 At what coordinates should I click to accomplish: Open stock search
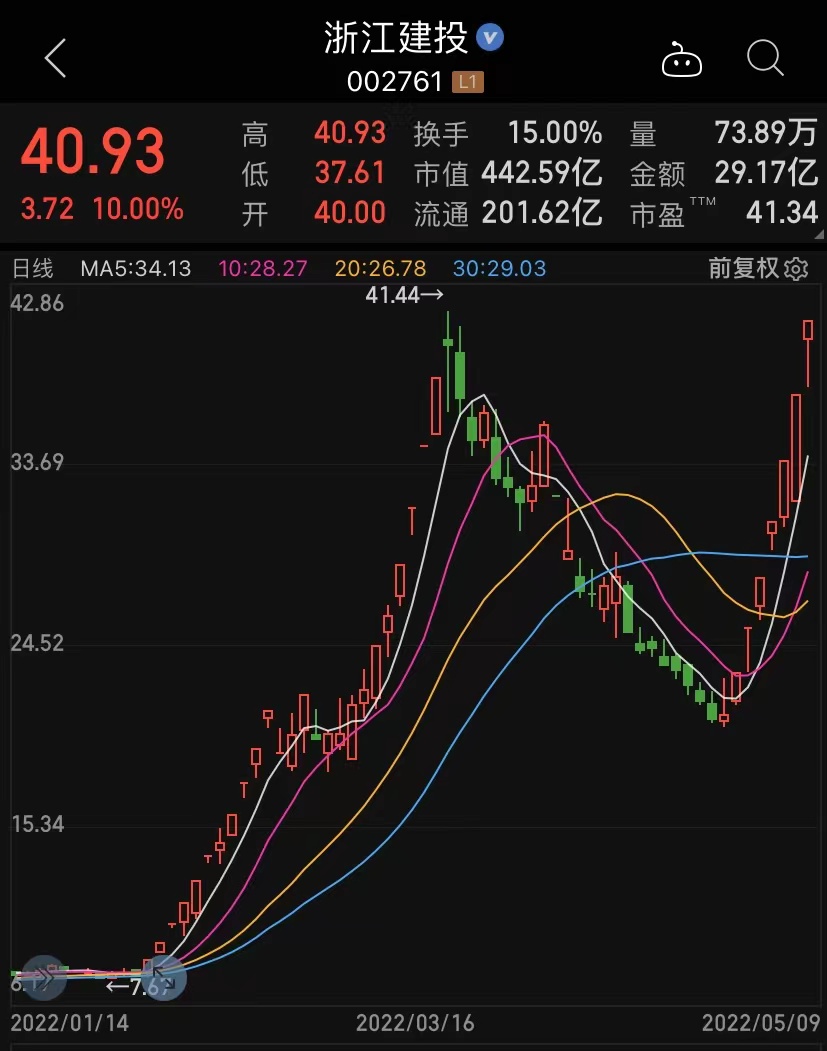pyautogui.click(x=765, y=59)
